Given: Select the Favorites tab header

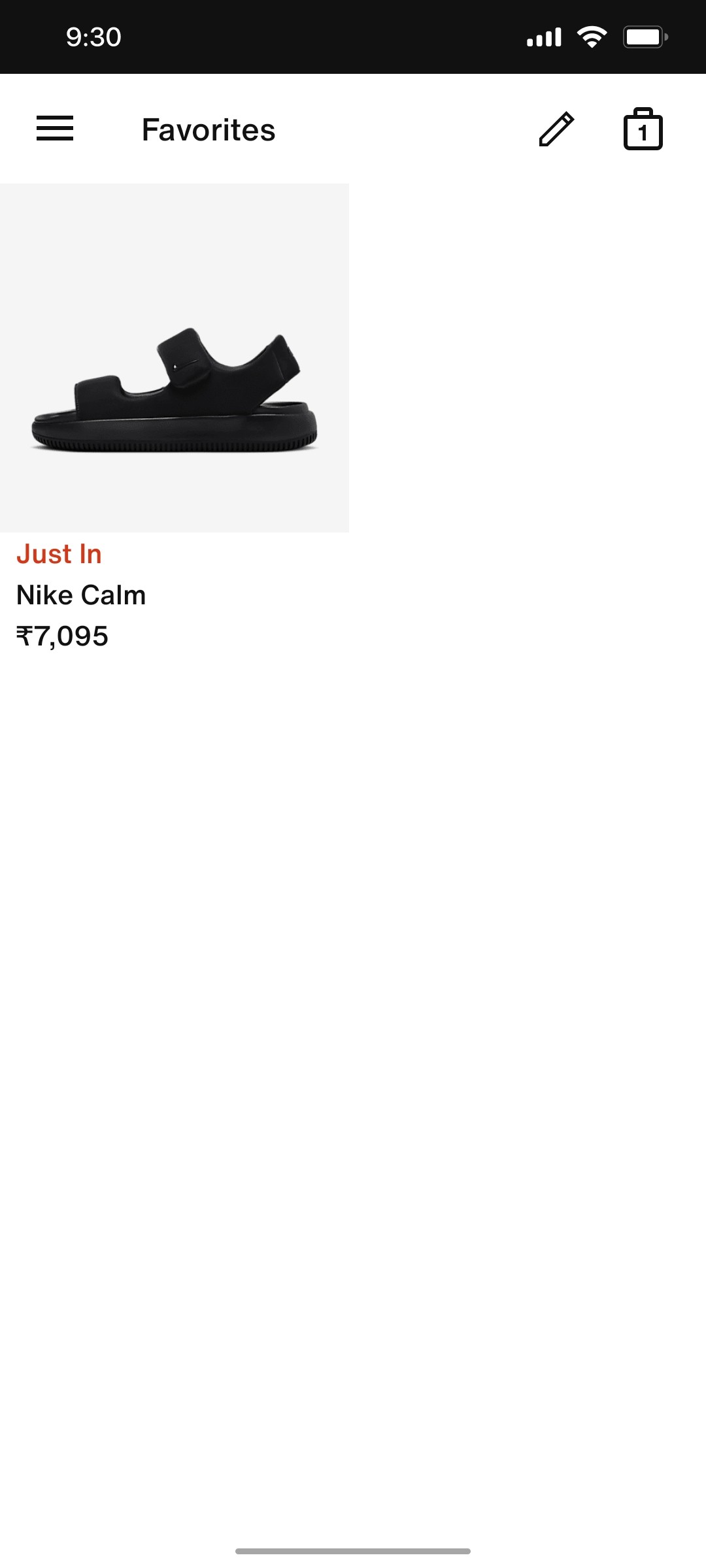Looking at the screenshot, I should (x=209, y=129).
